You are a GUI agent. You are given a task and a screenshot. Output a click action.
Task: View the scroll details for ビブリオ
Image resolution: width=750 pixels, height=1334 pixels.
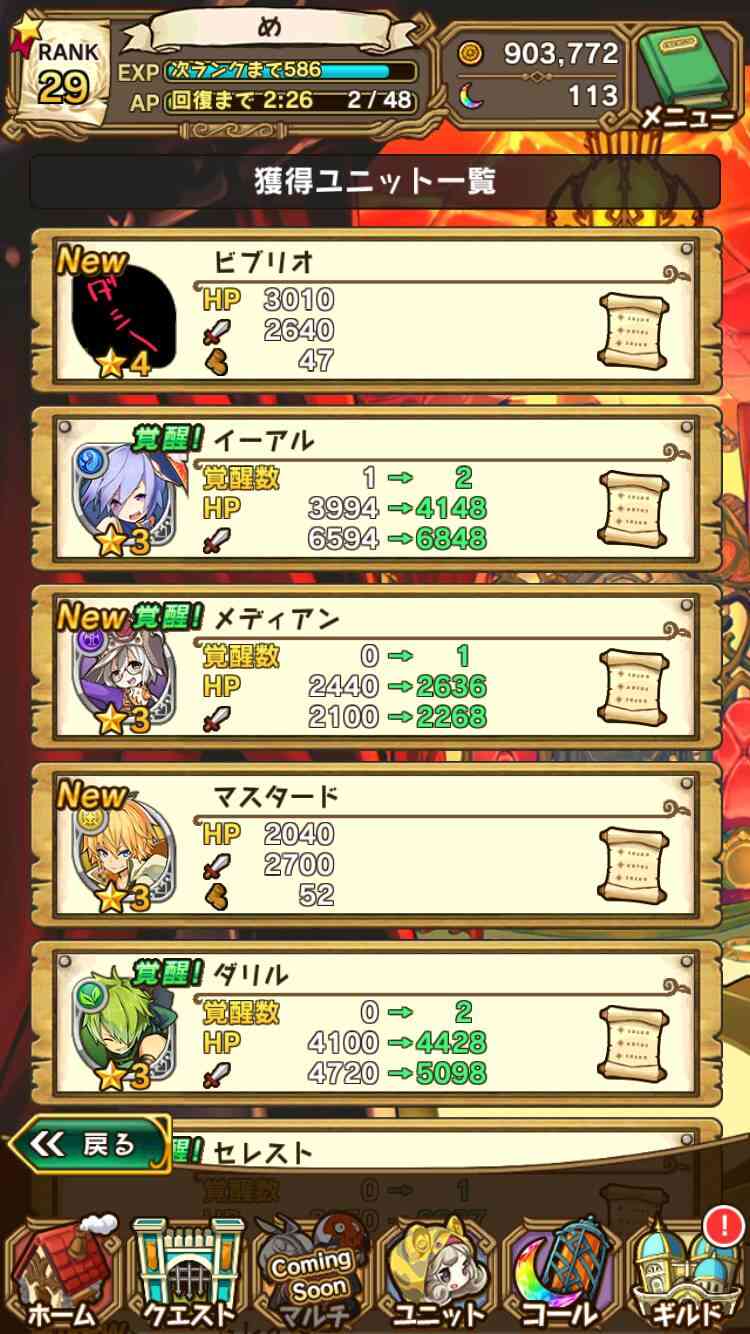coord(634,328)
